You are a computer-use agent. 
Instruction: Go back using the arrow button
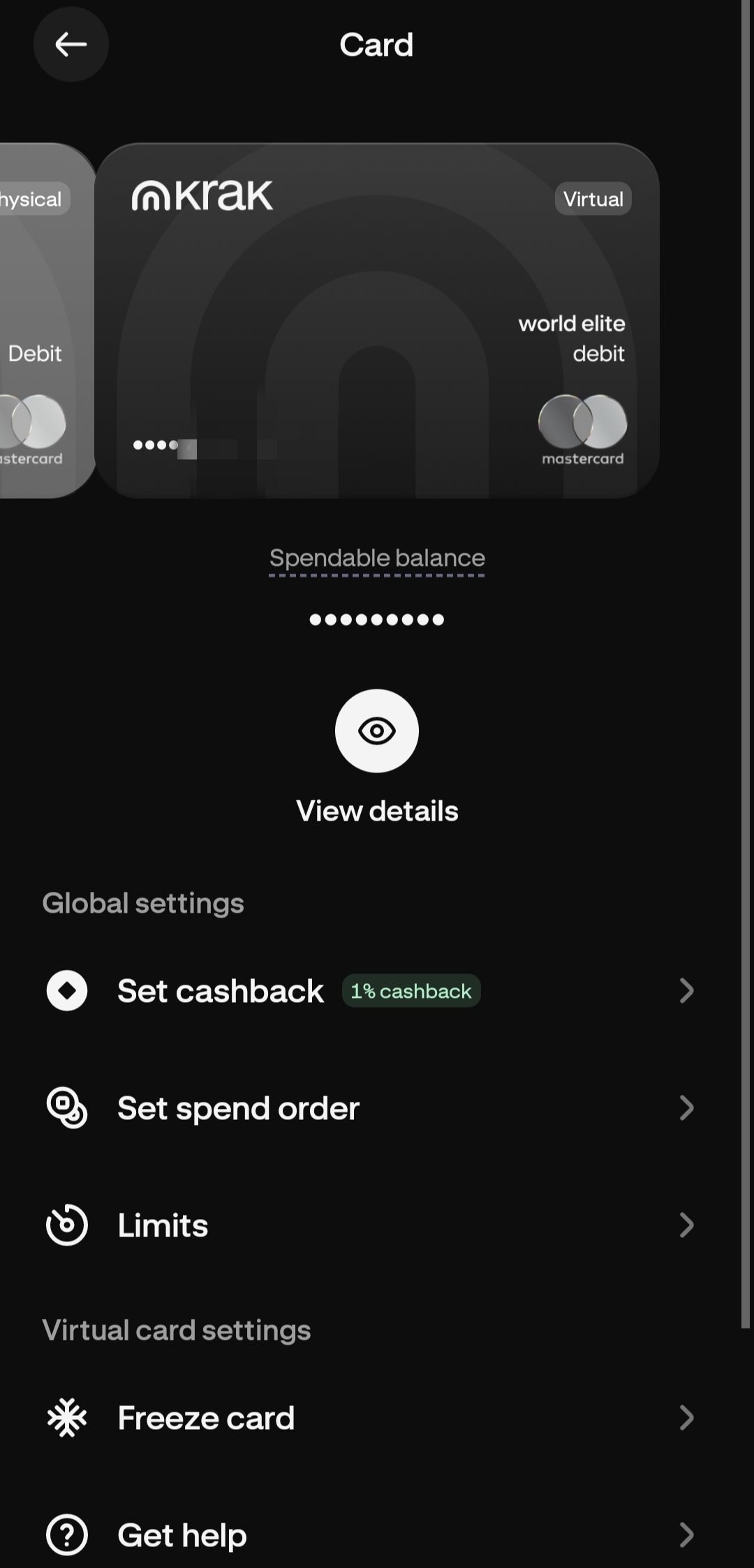71,45
